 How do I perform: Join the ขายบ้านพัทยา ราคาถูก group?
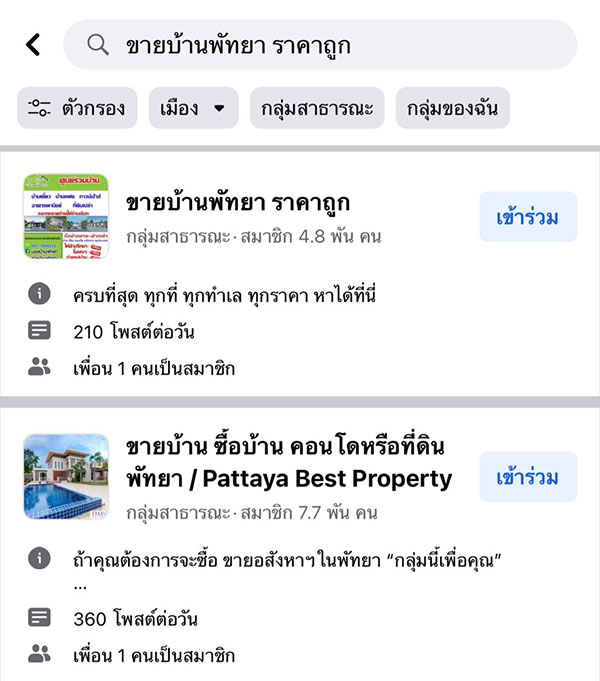click(527, 217)
